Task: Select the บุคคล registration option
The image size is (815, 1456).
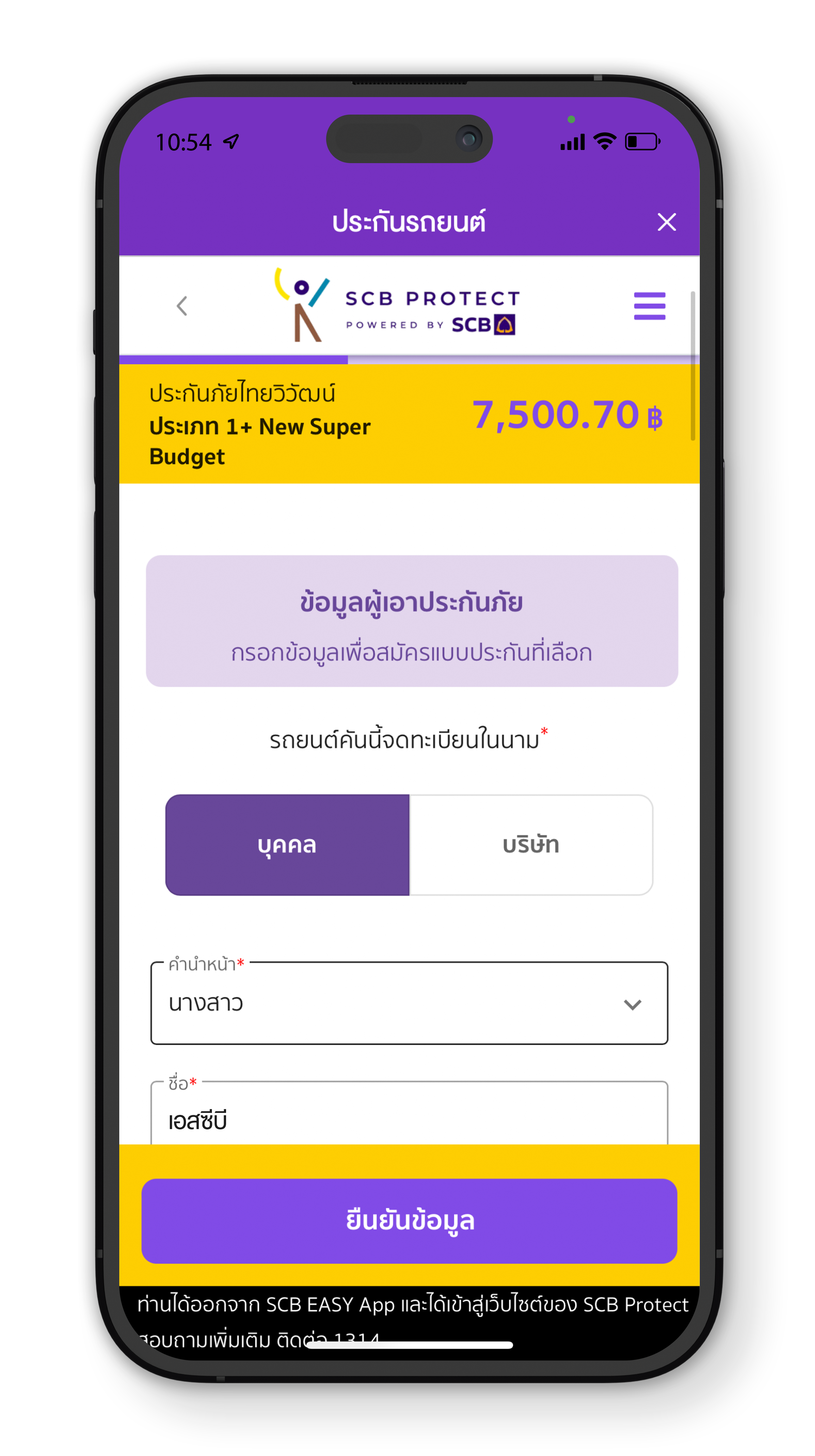Action: [x=287, y=844]
